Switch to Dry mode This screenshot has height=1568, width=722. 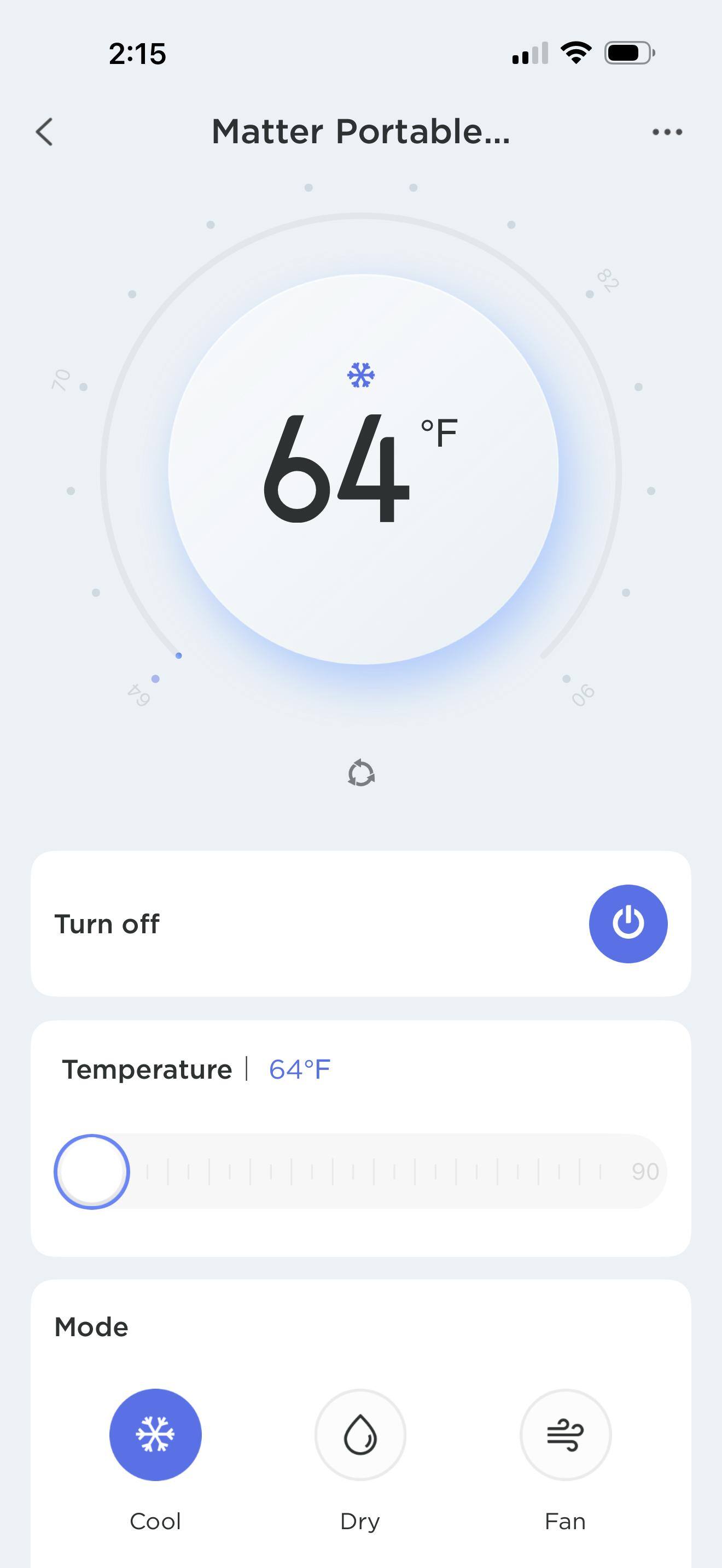tap(360, 1434)
